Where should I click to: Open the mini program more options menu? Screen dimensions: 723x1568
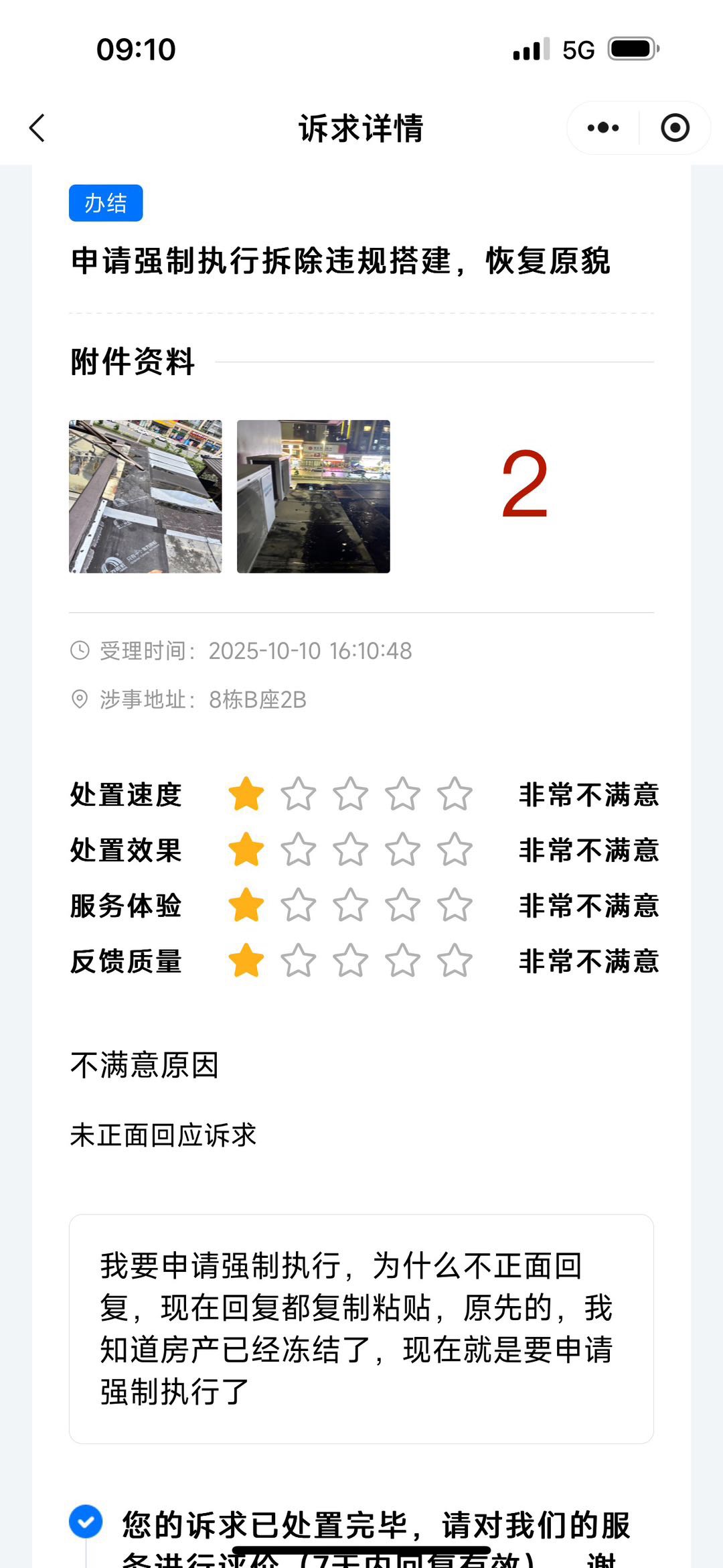point(603,128)
